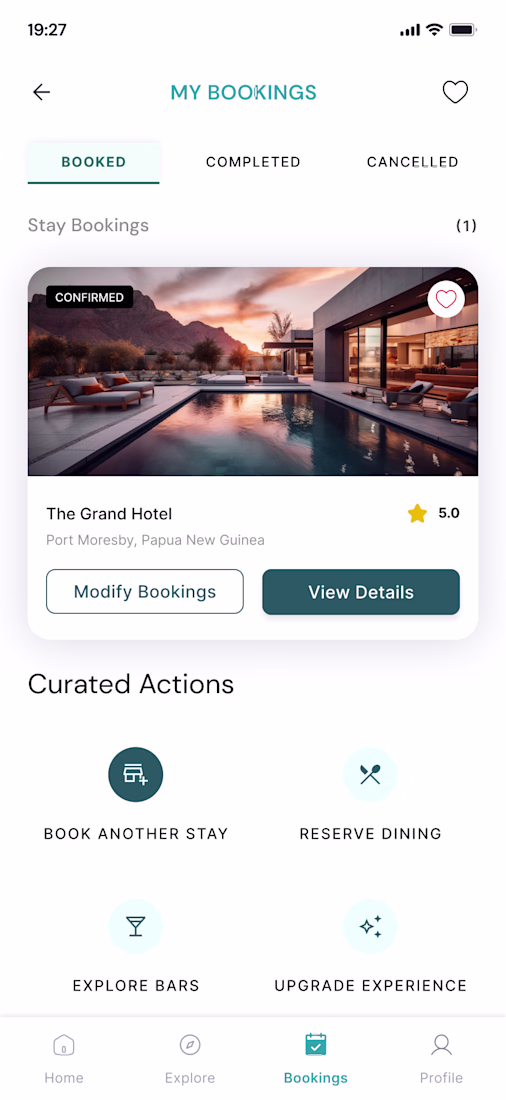506x1100 pixels.
Task: Tap Modify Bookings button
Action: [145, 591]
